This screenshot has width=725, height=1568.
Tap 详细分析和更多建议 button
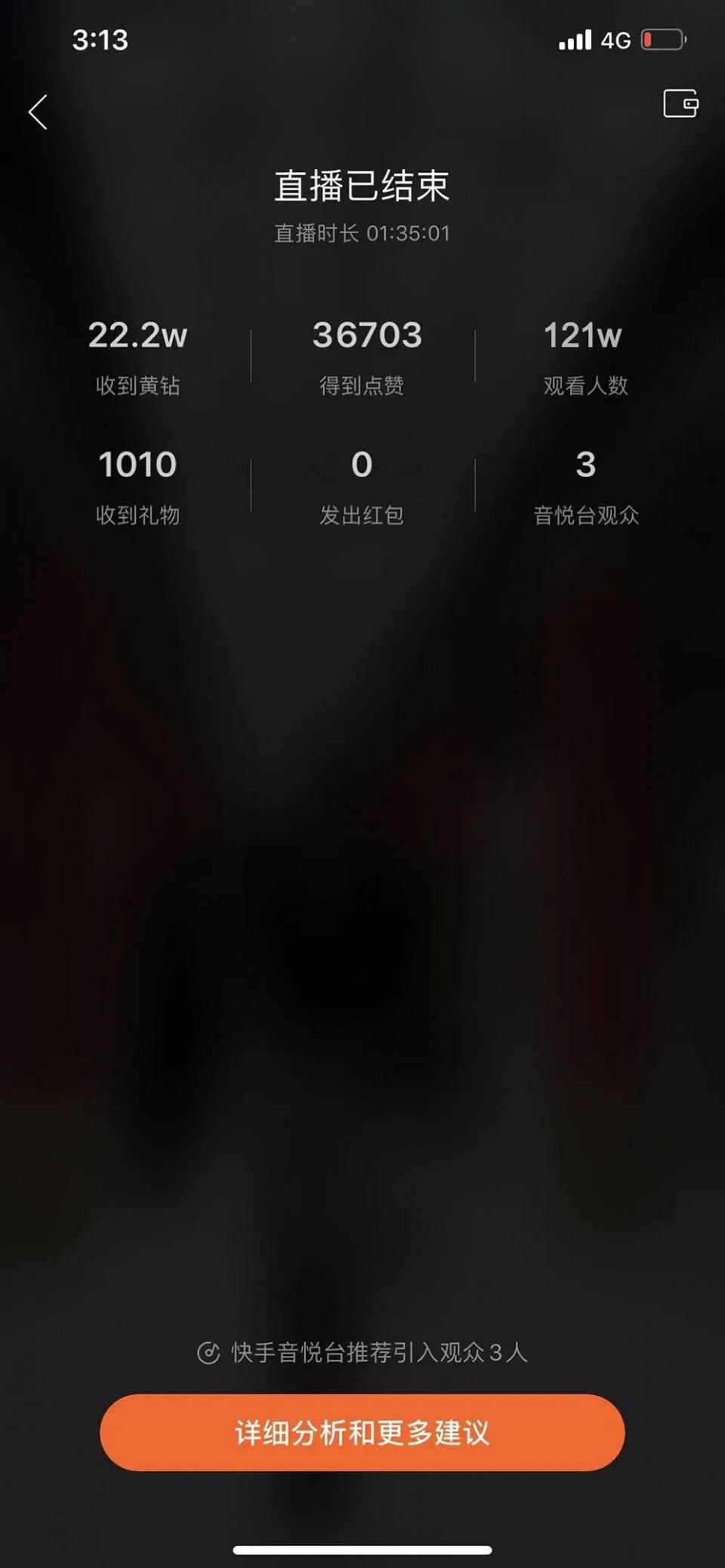[x=362, y=1432]
